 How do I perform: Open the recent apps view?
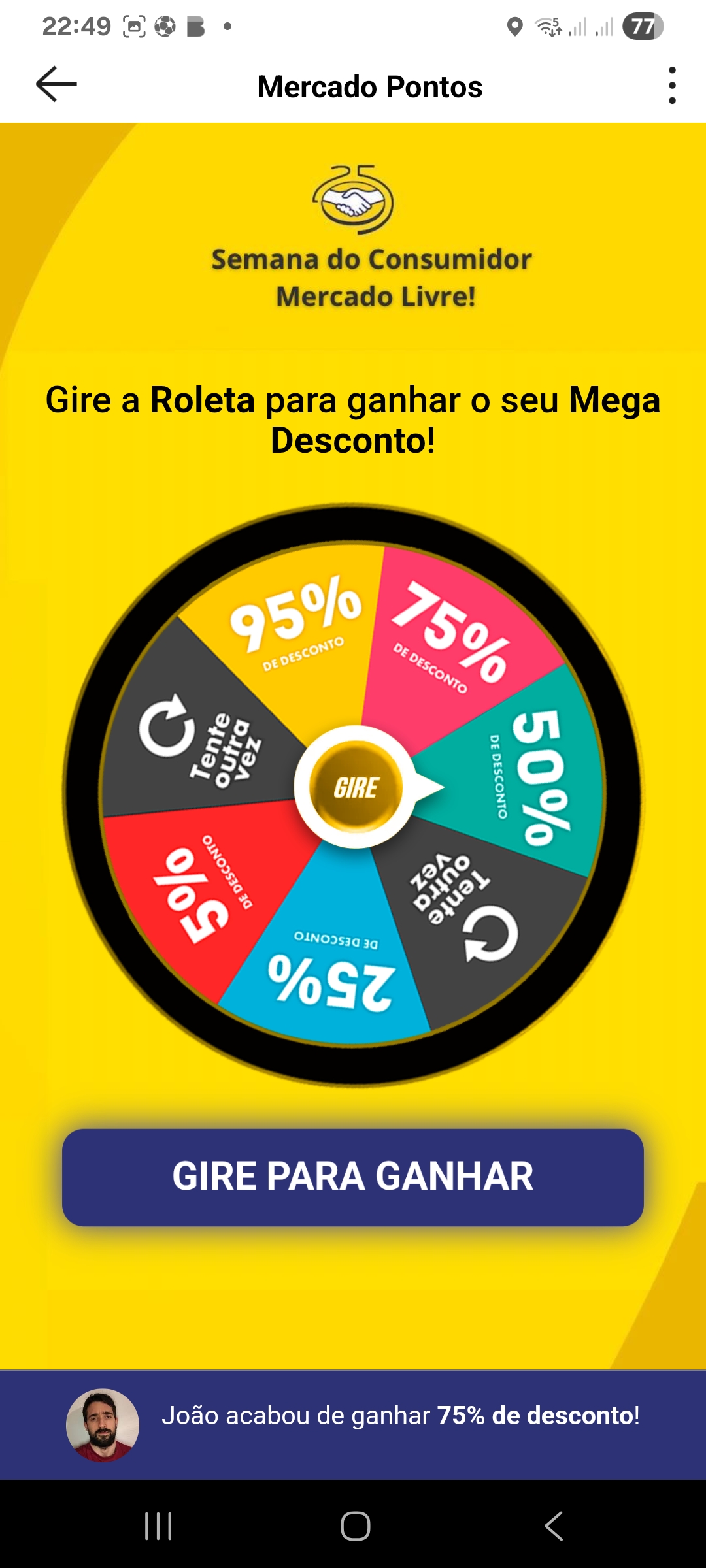point(158,1527)
